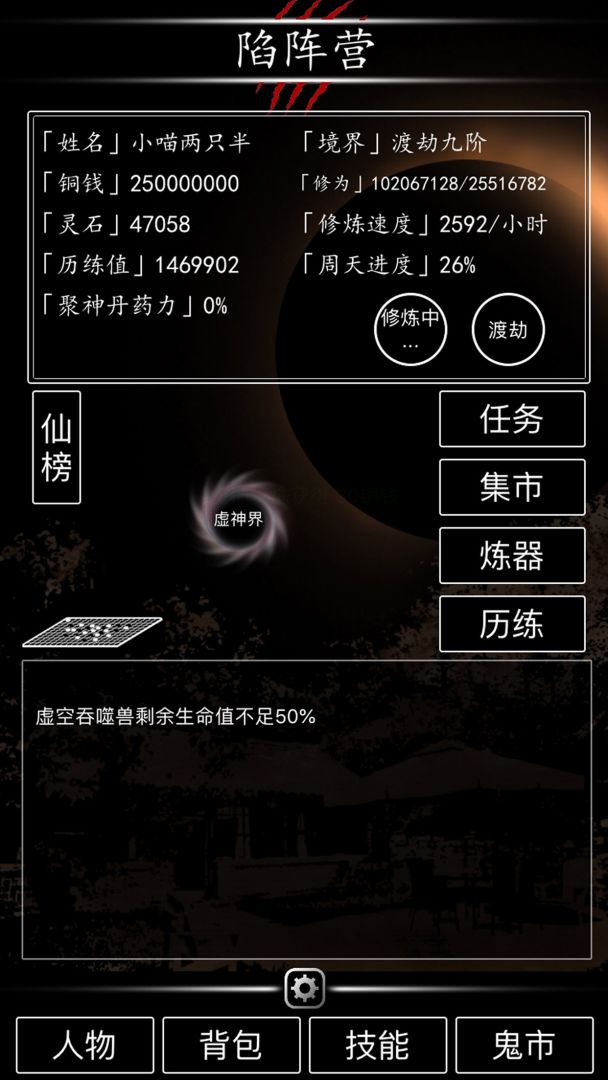Tap the 渡劫 tribulation button

(508, 329)
